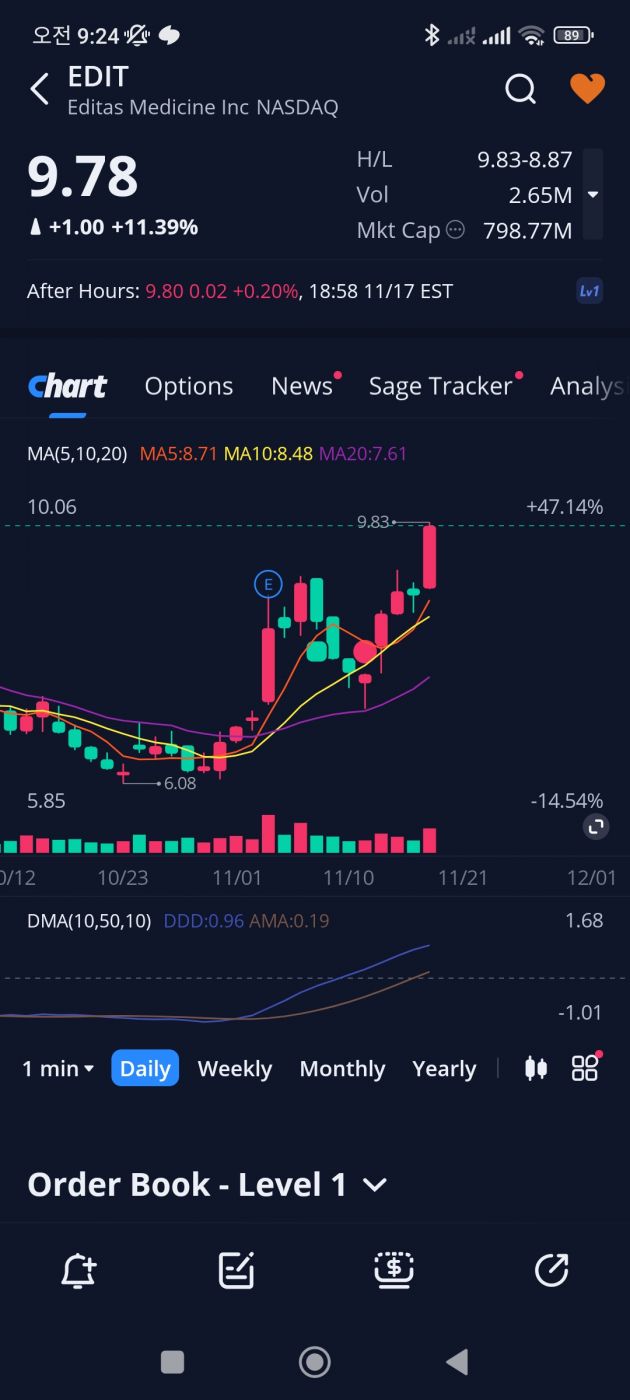Open the News tab
Screen dimensions: 630x1400
click(x=302, y=386)
